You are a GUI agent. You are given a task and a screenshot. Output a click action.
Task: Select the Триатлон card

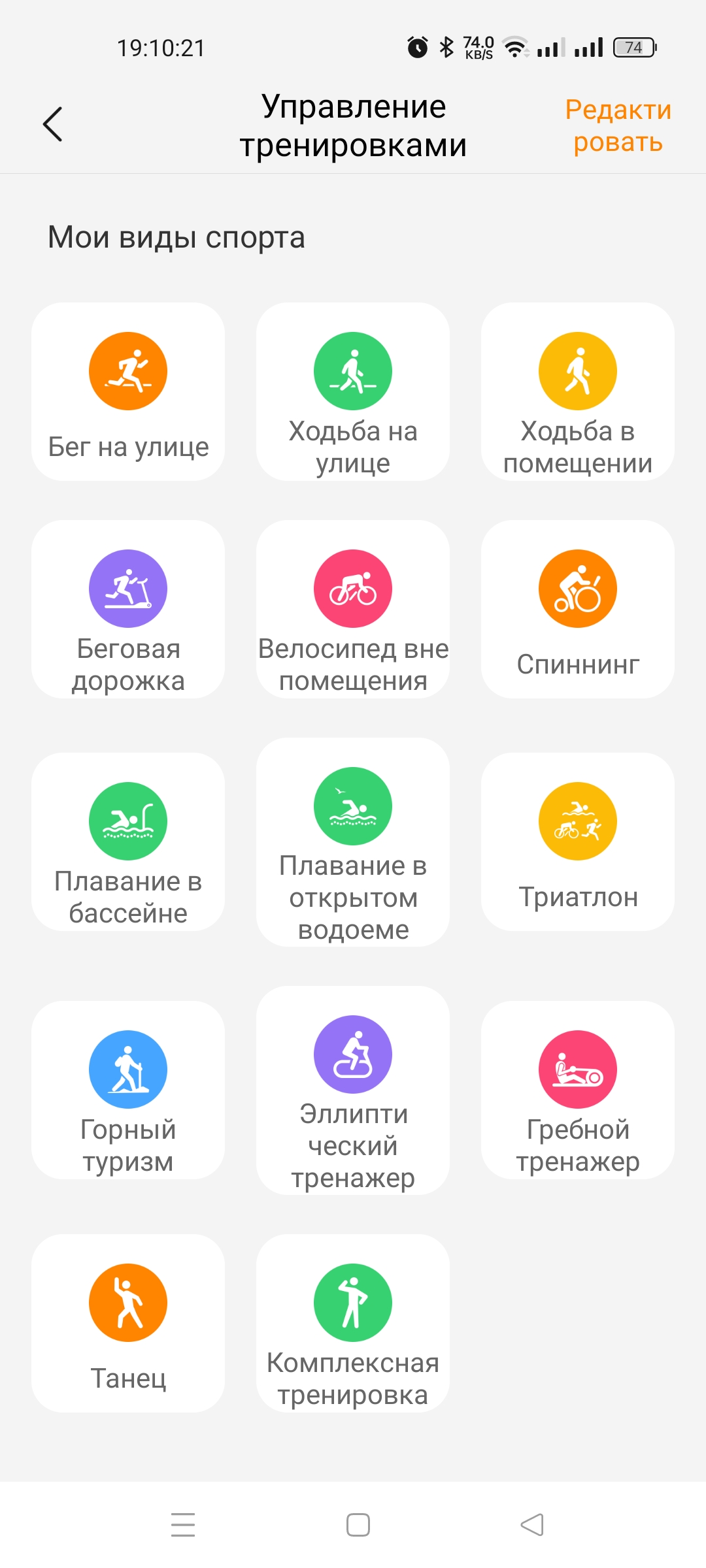[578, 842]
